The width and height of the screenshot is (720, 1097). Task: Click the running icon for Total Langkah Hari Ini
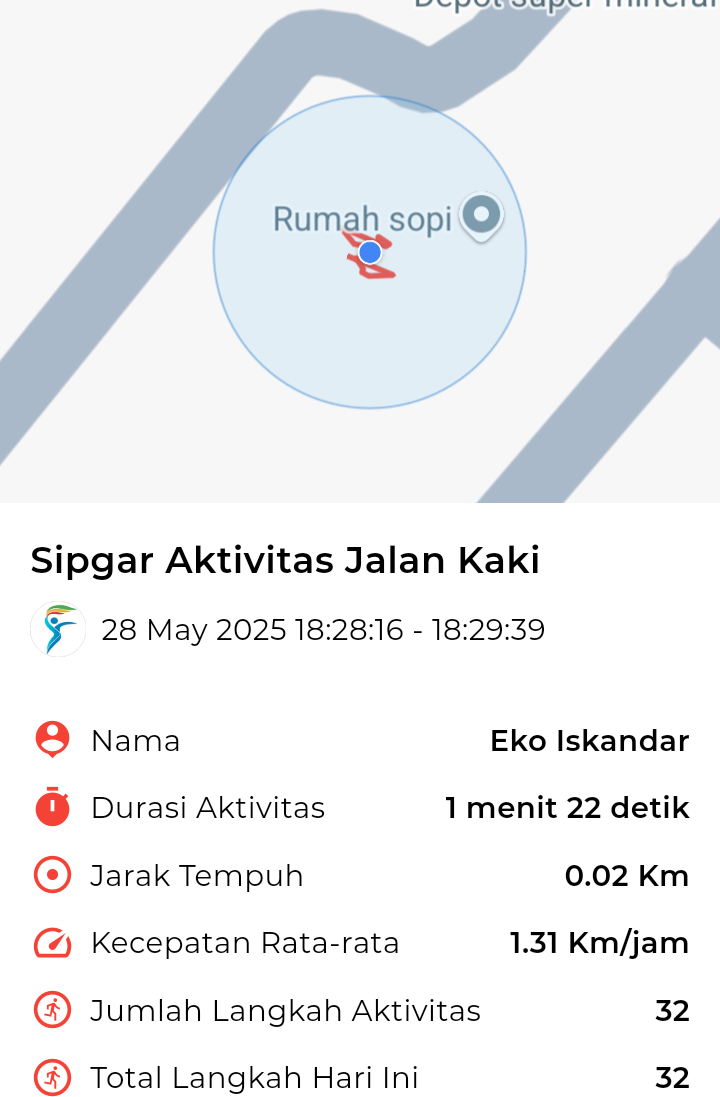pyautogui.click(x=51, y=1077)
